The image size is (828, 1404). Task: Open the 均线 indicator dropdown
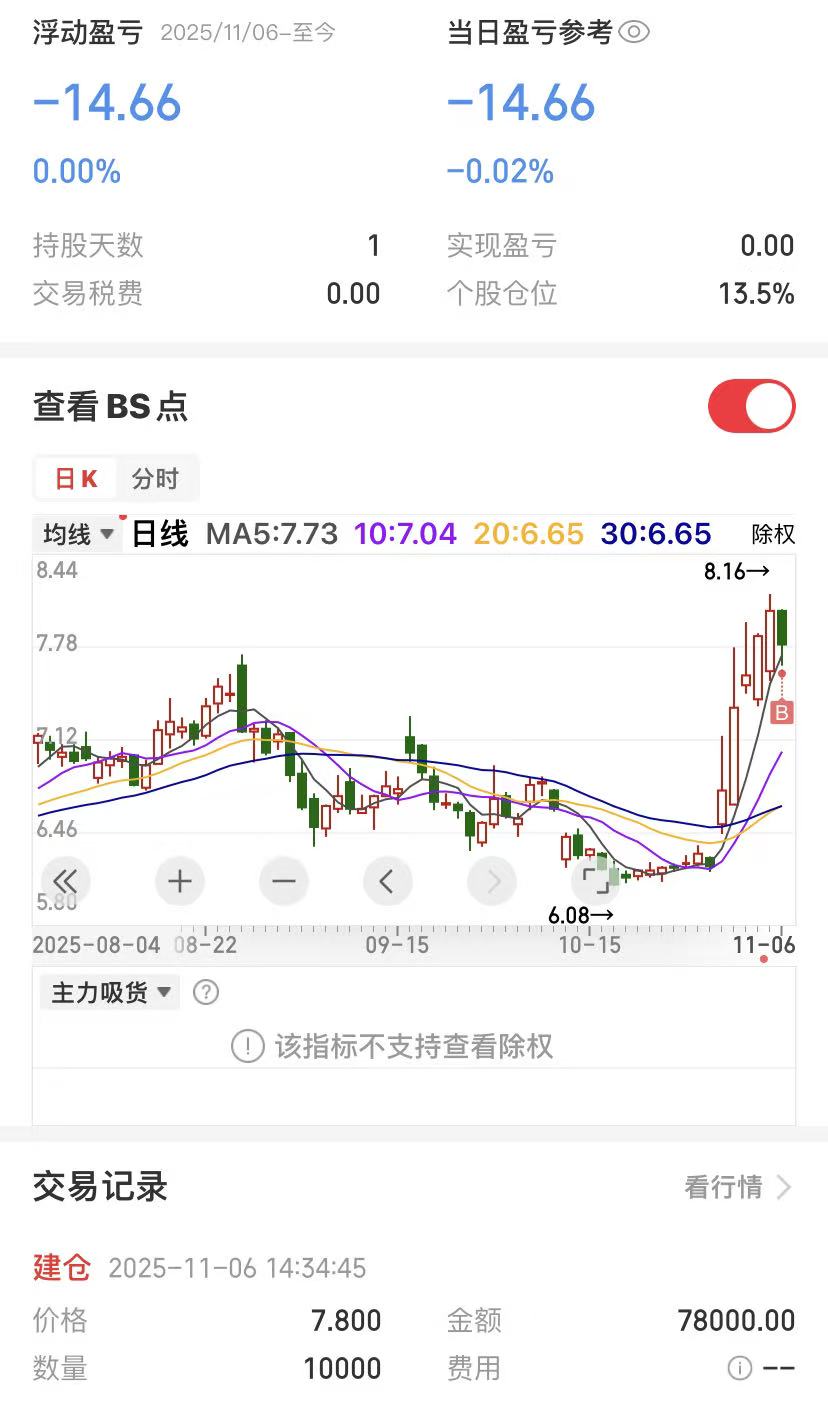pyautogui.click(x=78, y=534)
